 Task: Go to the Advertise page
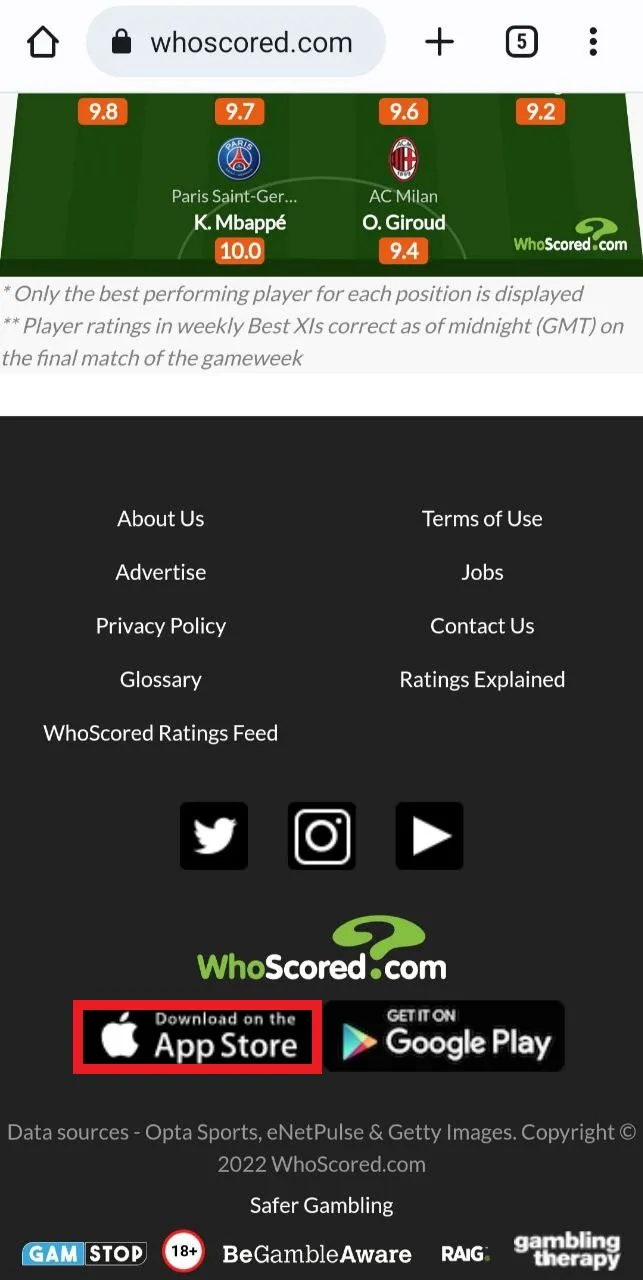click(160, 572)
